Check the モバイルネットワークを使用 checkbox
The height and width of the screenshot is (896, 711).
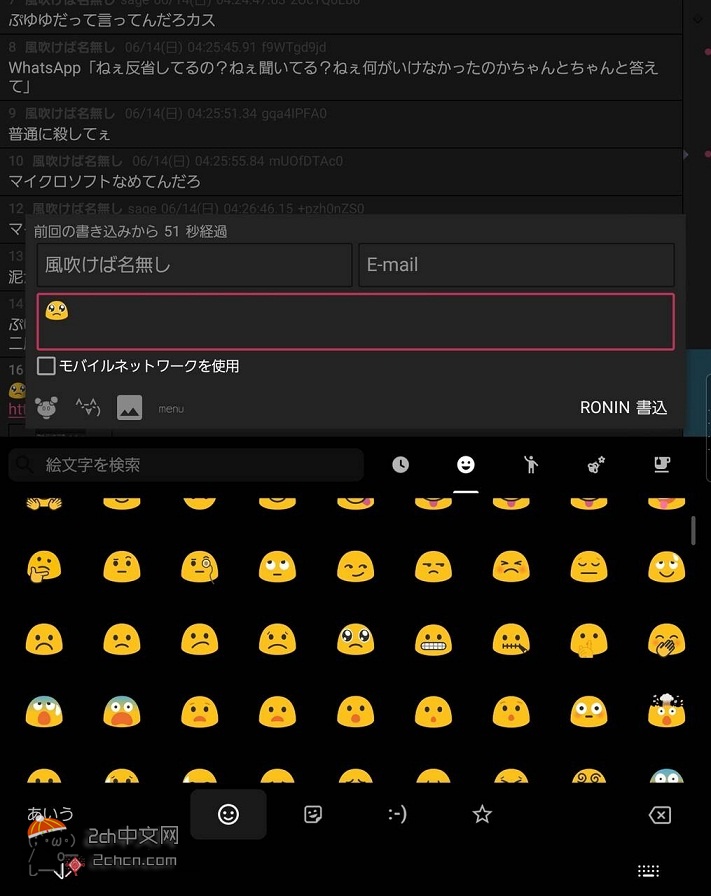(x=46, y=366)
